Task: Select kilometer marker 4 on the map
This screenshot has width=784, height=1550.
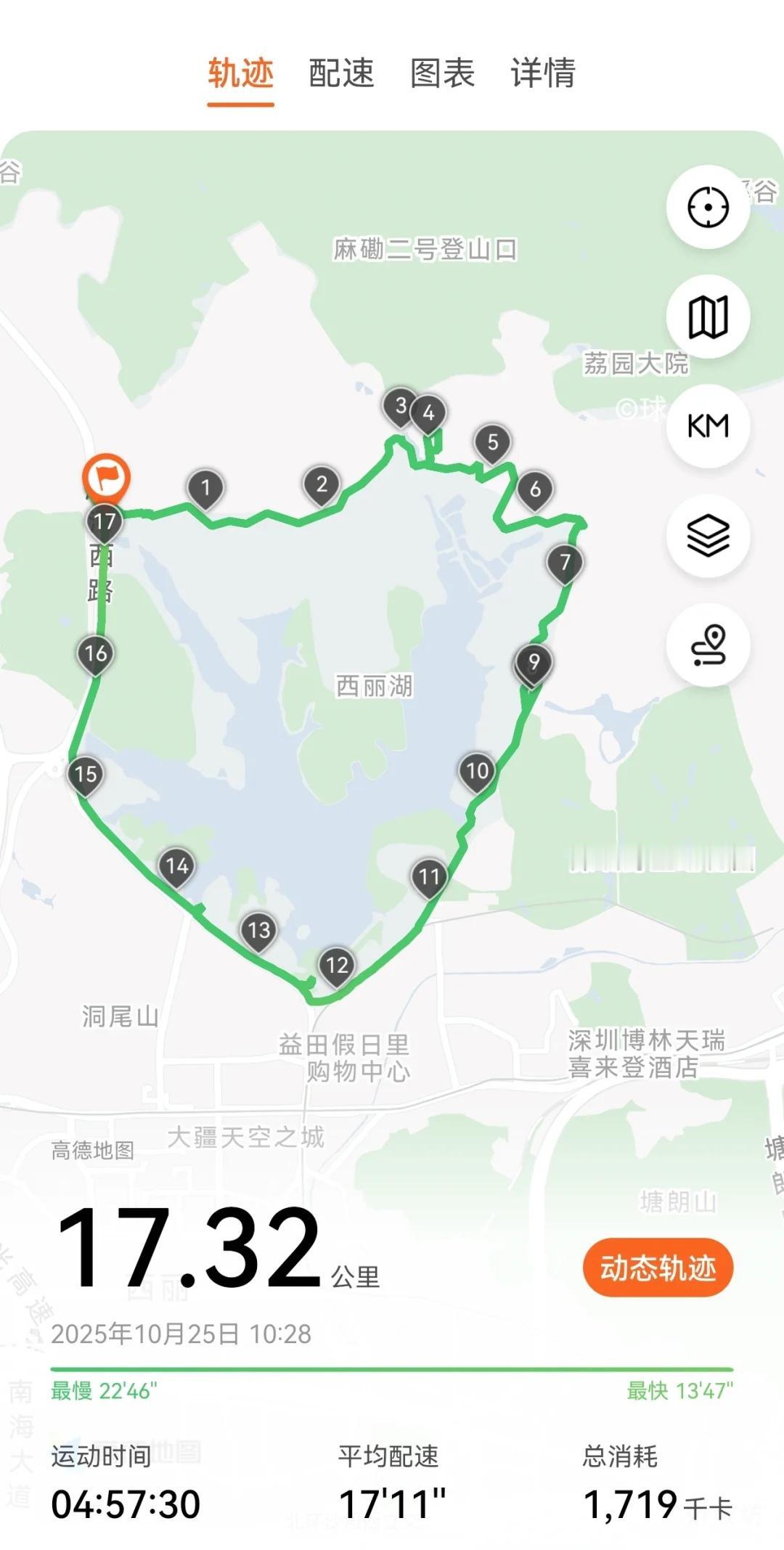Action: point(428,412)
